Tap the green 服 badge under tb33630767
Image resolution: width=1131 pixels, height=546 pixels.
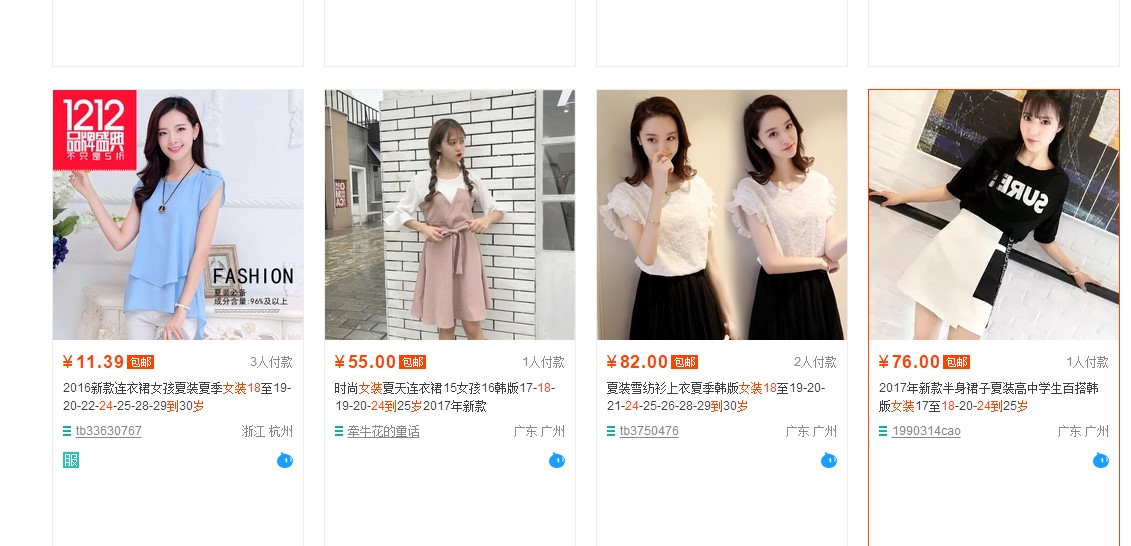(x=70, y=460)
